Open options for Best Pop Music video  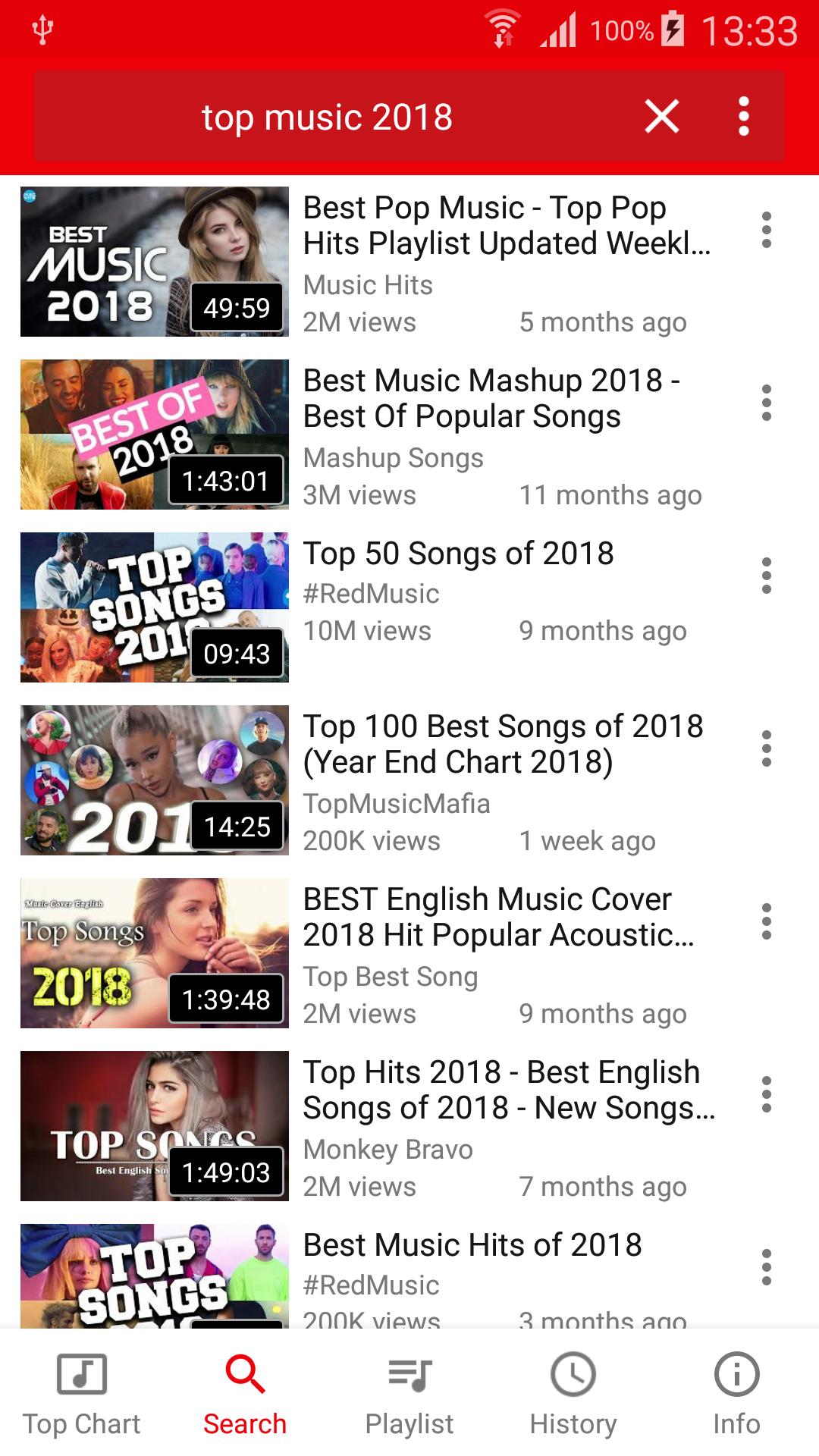766,230
